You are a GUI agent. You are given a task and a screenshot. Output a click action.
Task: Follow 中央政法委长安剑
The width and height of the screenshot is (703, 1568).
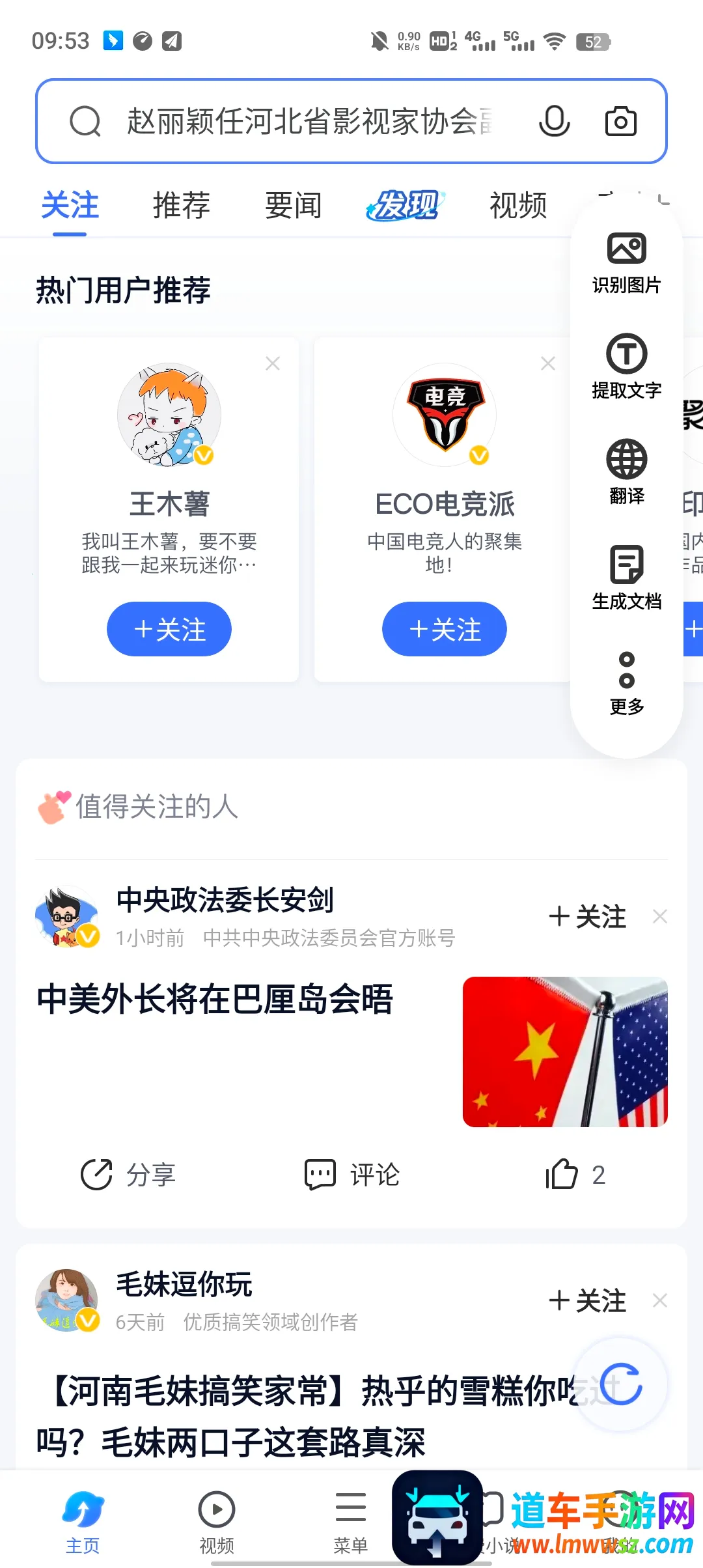[x=587, y=917]
